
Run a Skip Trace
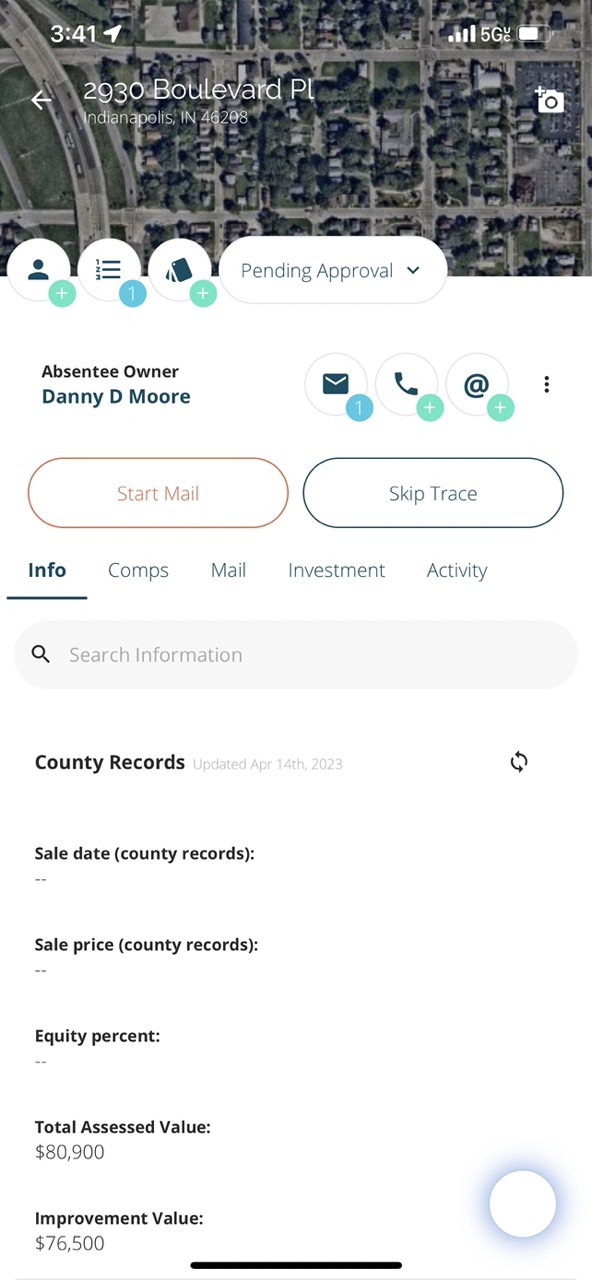click(433, 493)
